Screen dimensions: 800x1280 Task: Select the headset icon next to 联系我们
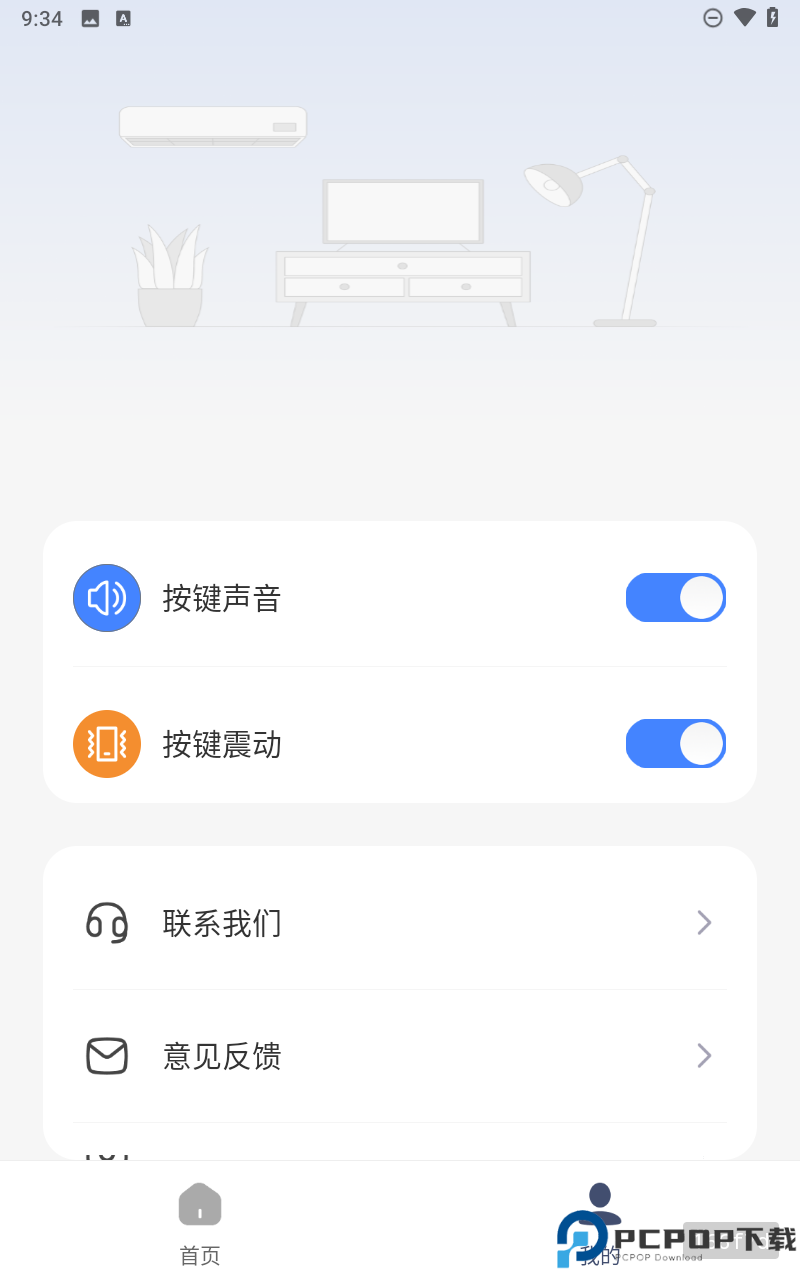(106, 922)
